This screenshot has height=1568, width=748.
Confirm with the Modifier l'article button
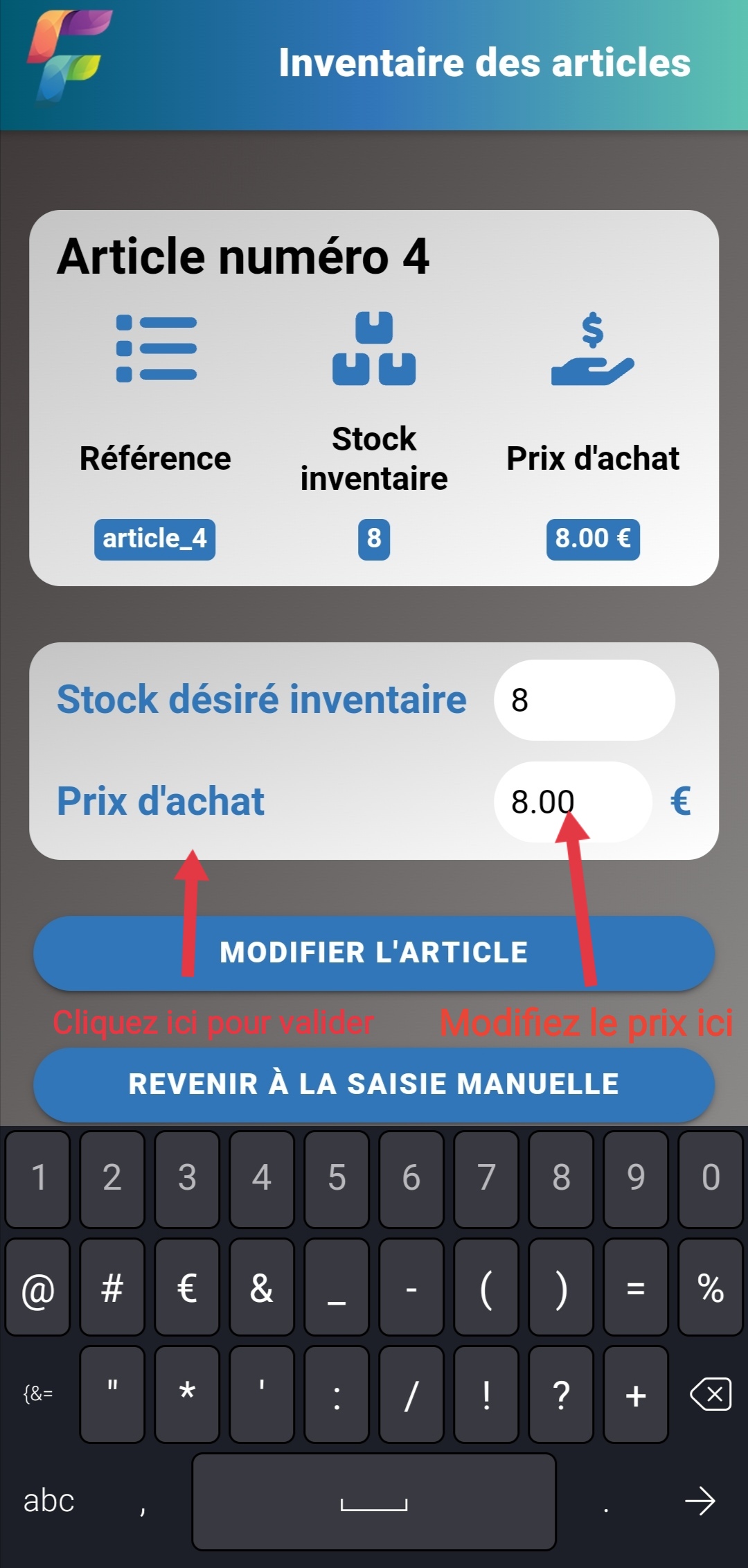click(374, 953)
